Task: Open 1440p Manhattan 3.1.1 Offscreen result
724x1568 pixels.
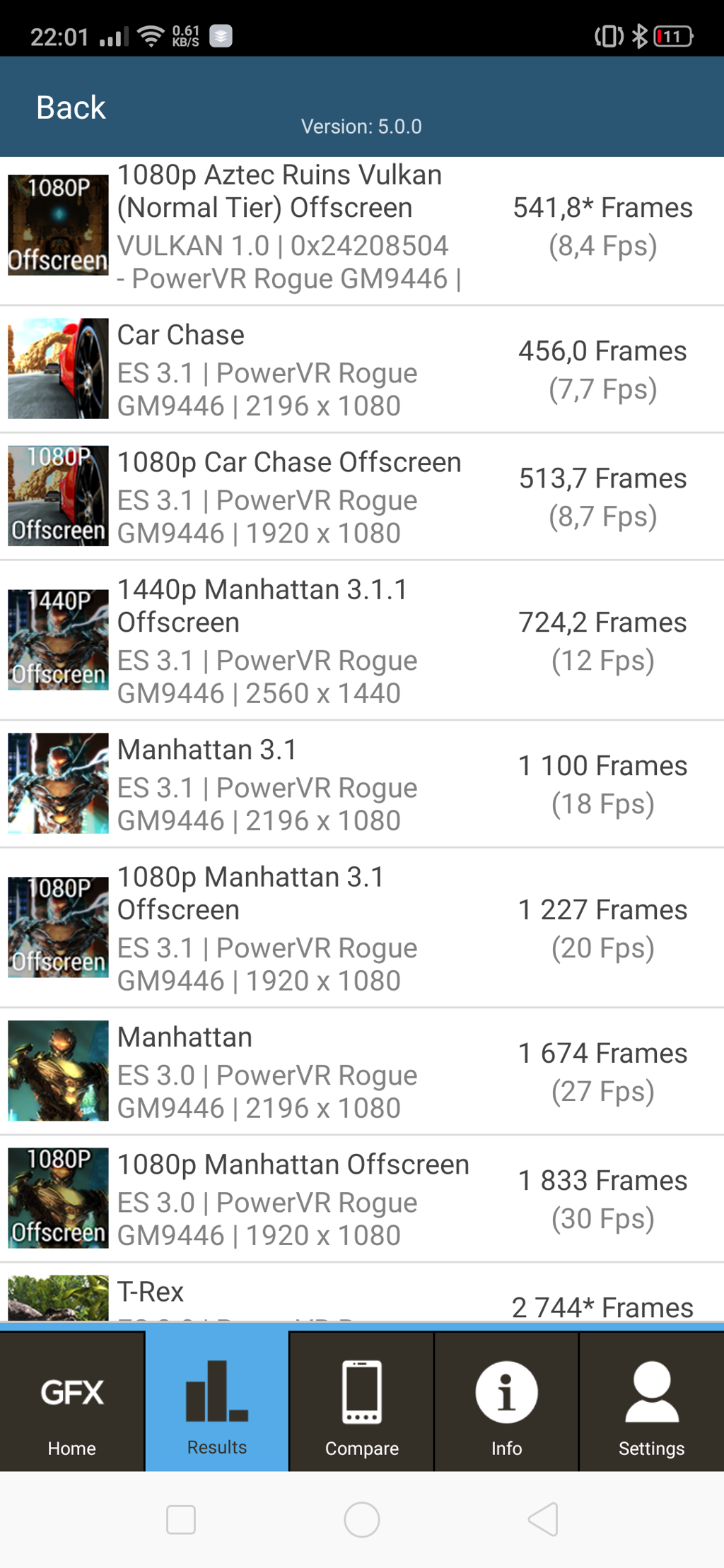Action: [x=362, y=641]
